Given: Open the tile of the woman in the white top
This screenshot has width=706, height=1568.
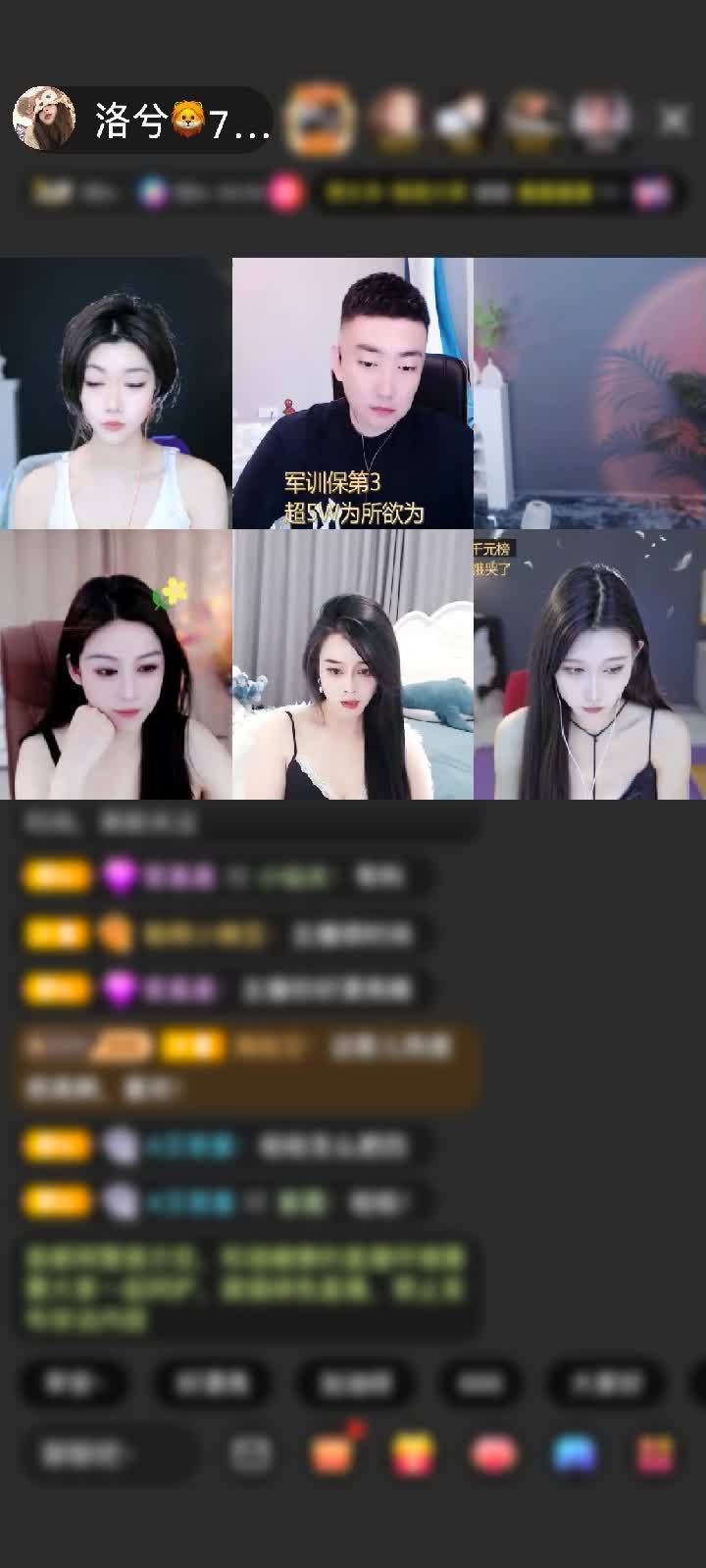Looking at the screenshot, I should (x=116, y=392).
